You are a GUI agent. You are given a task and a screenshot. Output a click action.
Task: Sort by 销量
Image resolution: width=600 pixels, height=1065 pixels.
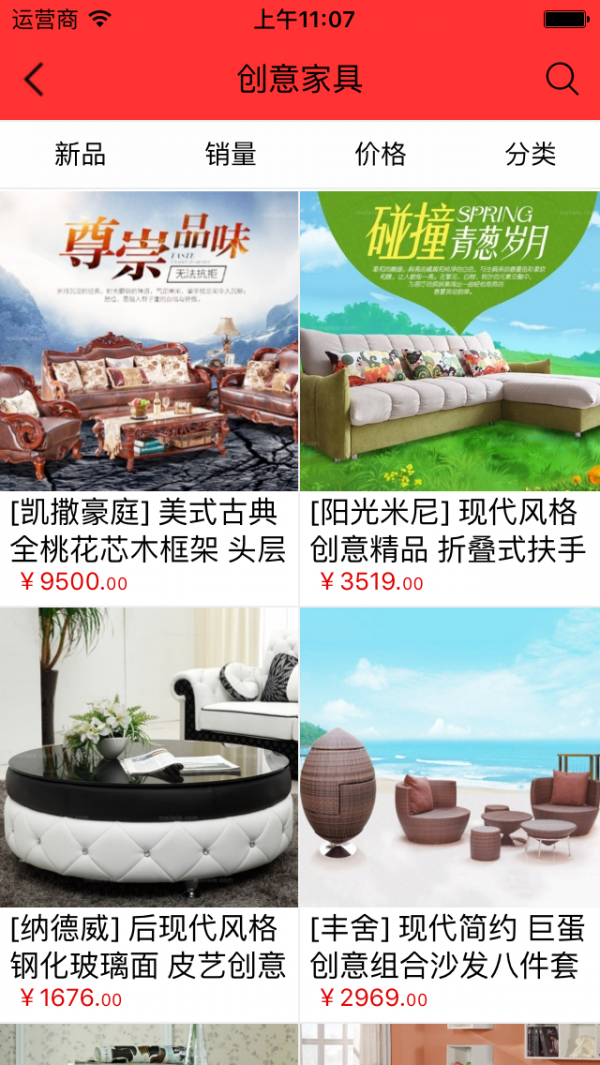(x=231, y=154)
